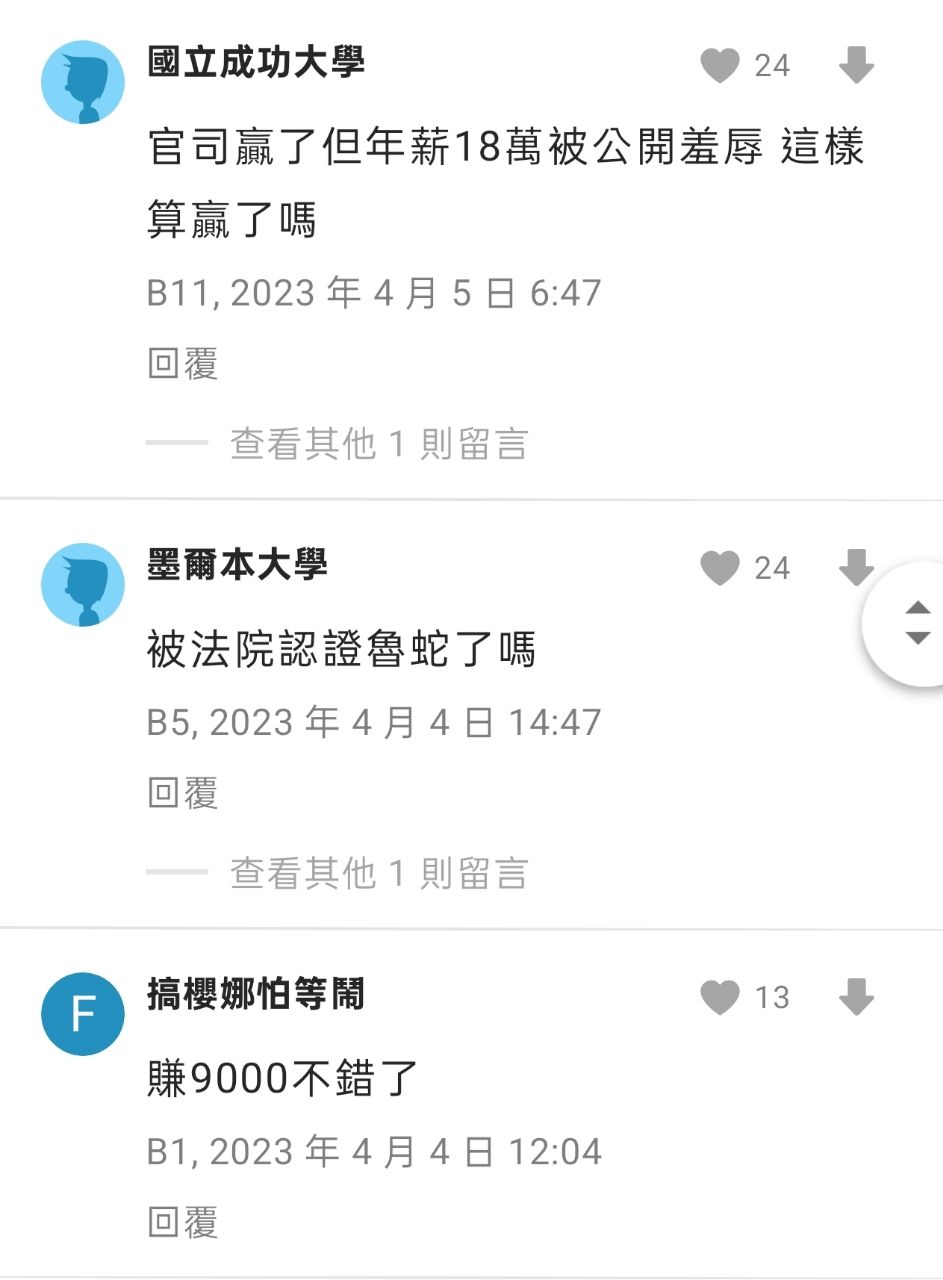Viewport: 943px width, 1280px height.
Task: Like the 墨爾本大學 comment
Action: click(x=720, y=568)
